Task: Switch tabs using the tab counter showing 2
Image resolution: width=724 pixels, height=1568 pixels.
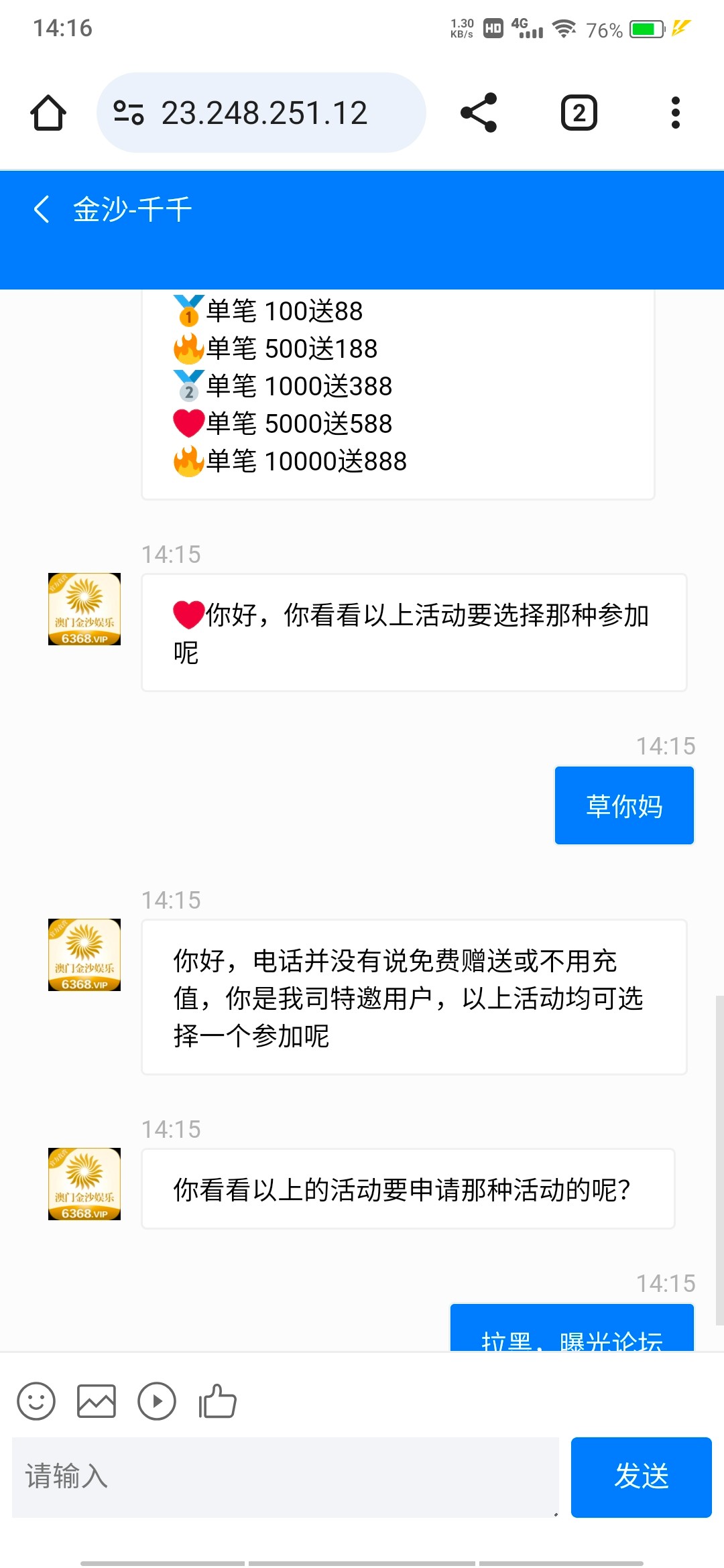Action: (577, 111)
